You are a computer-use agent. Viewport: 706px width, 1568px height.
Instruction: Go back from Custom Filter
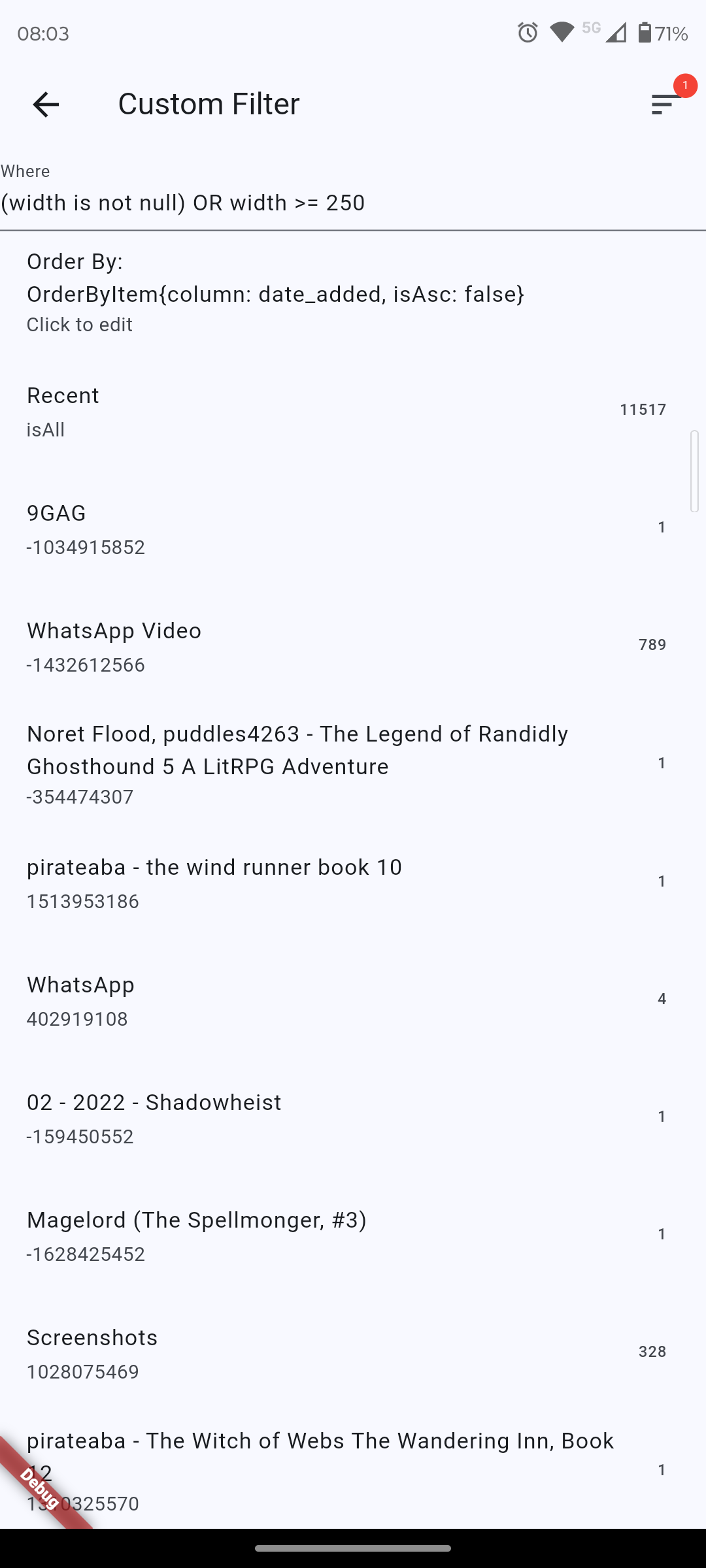(46, 105)
